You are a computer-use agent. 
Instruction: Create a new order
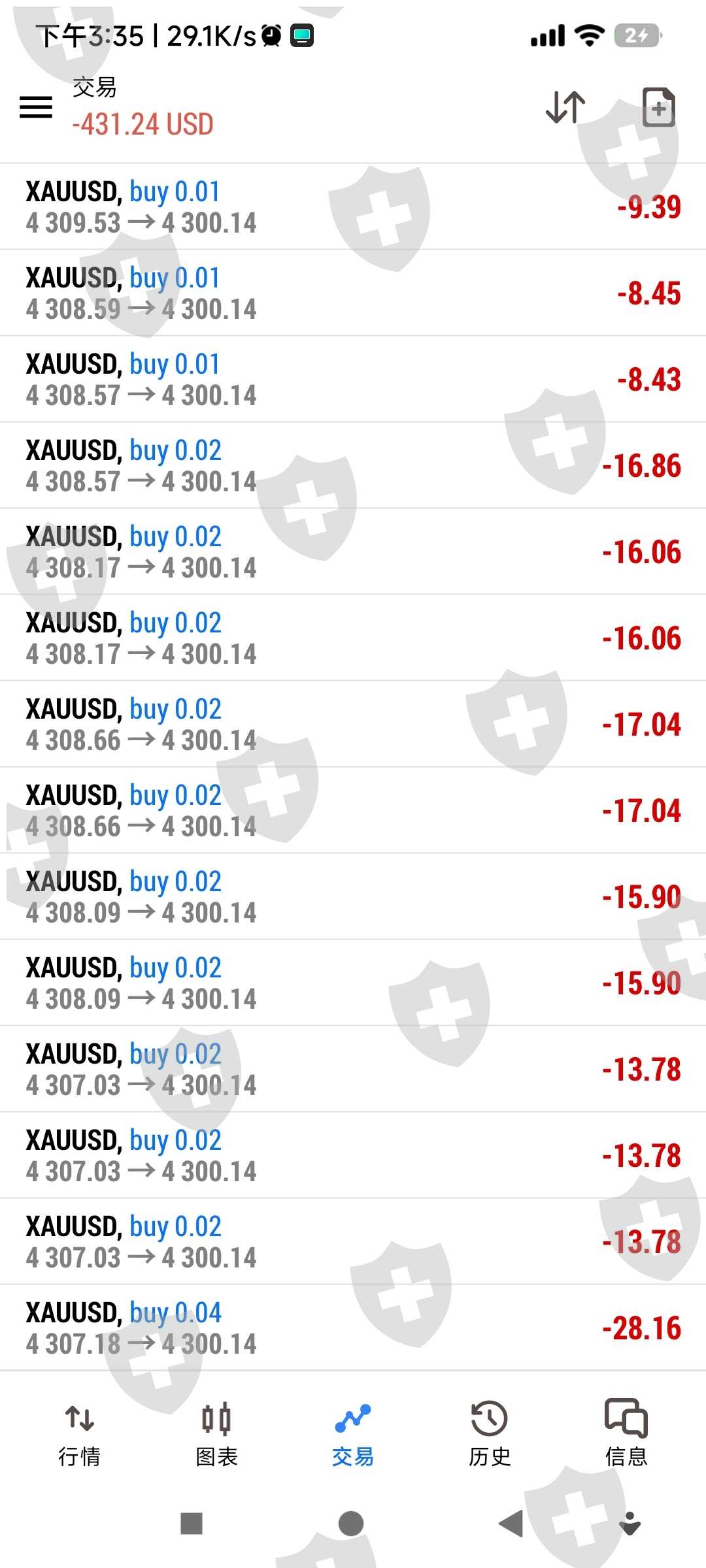tap(658, 107)
